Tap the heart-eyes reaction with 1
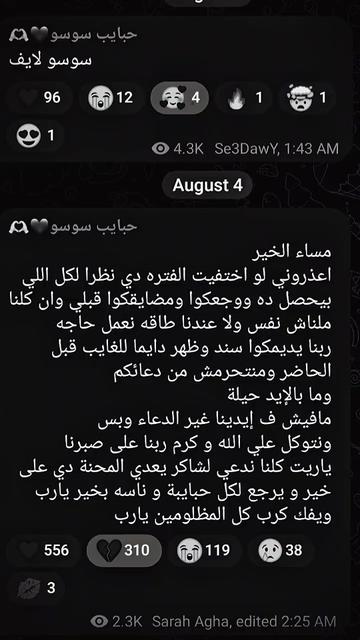Viewport: 360px width, 640px height. click(x=36, y=135)
